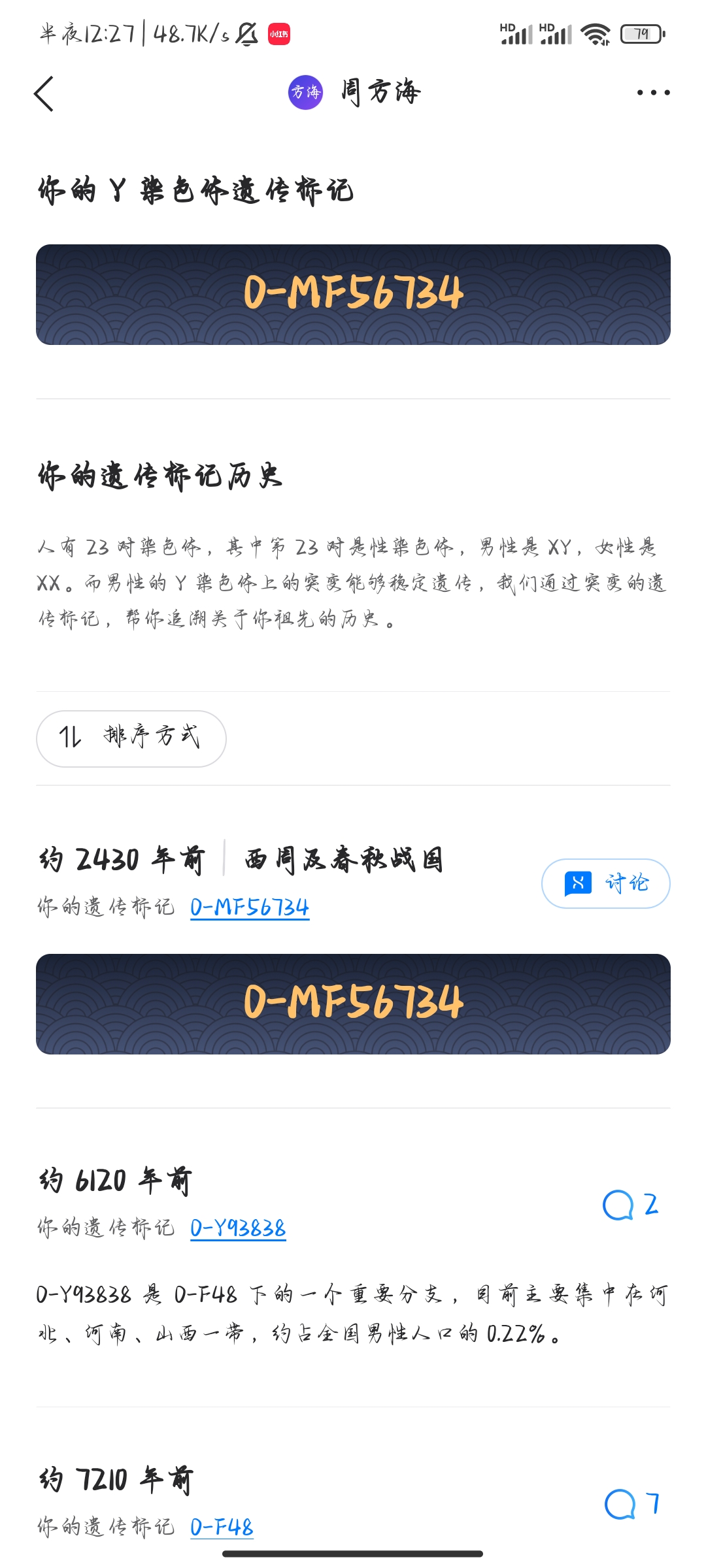
Task: Go back using the top-left arrow
Action: (x=44, y=94)
